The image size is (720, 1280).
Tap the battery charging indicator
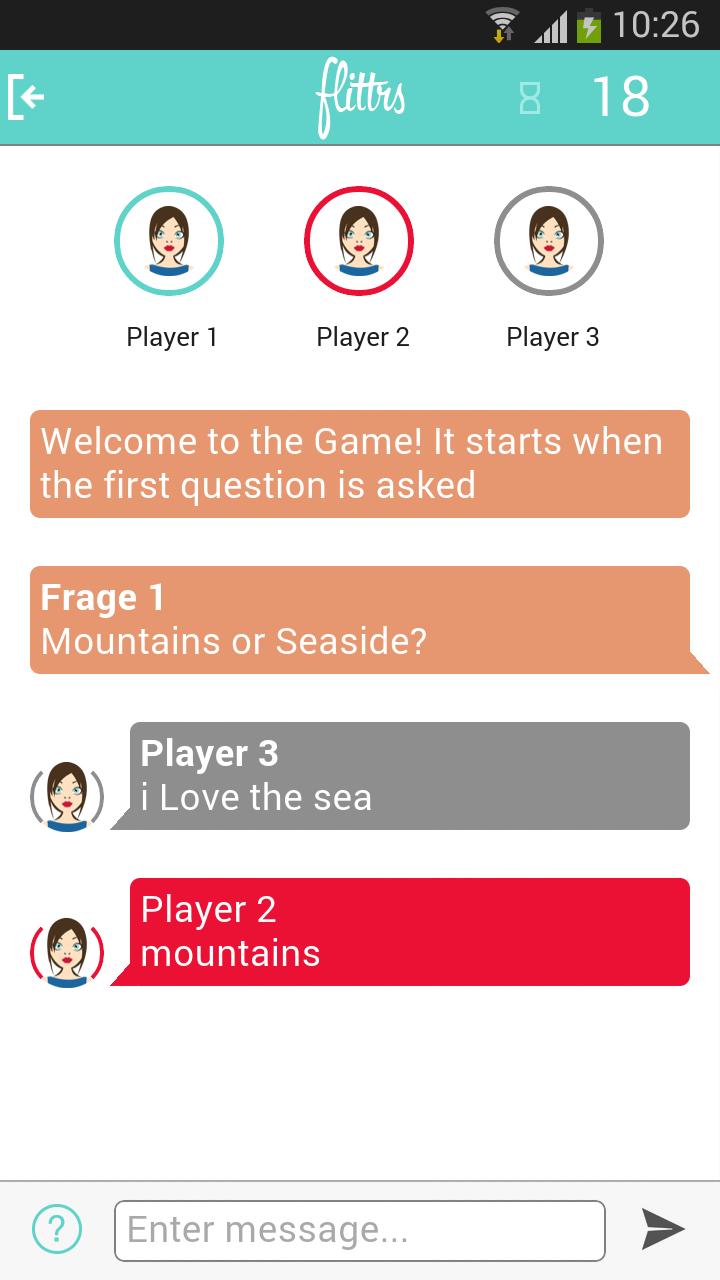point(589,24)
